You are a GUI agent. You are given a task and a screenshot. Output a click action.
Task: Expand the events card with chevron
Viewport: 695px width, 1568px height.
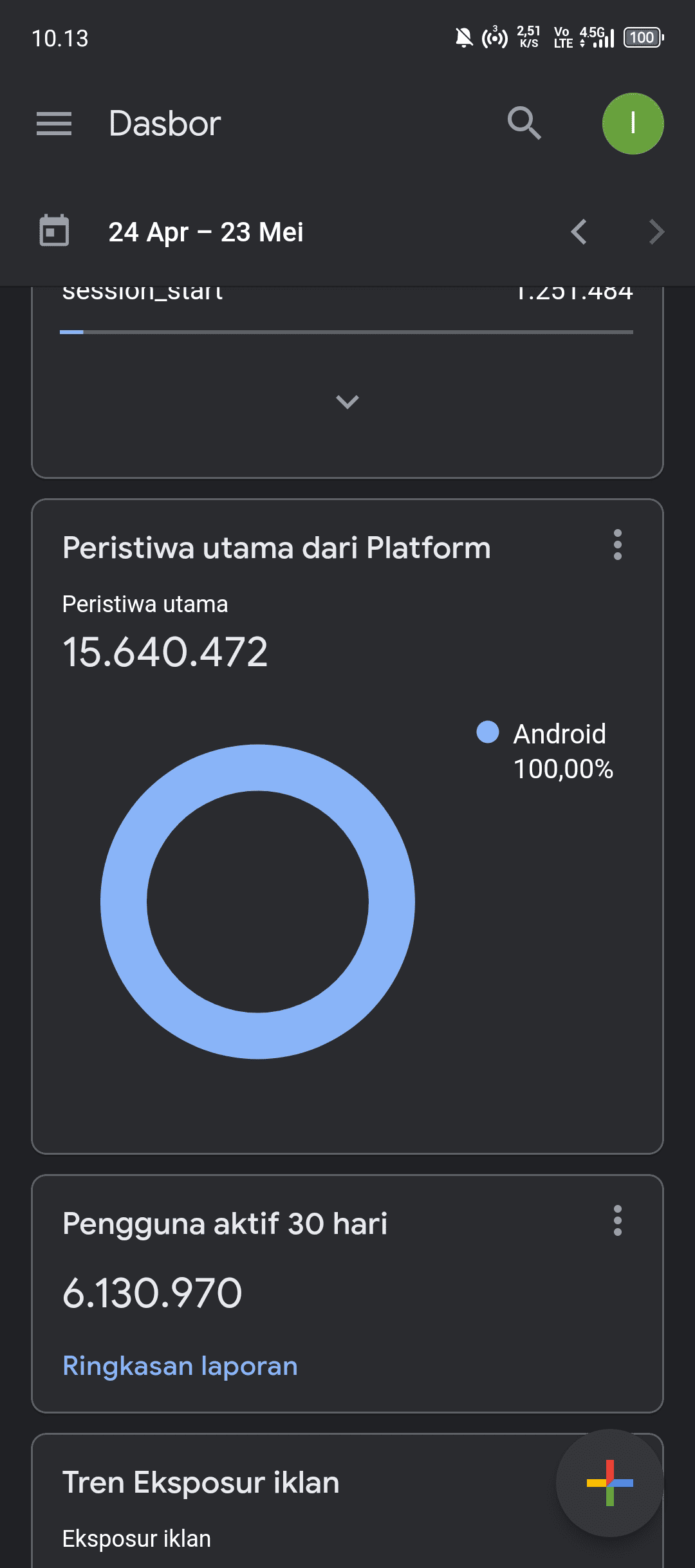tap(347, 402)
